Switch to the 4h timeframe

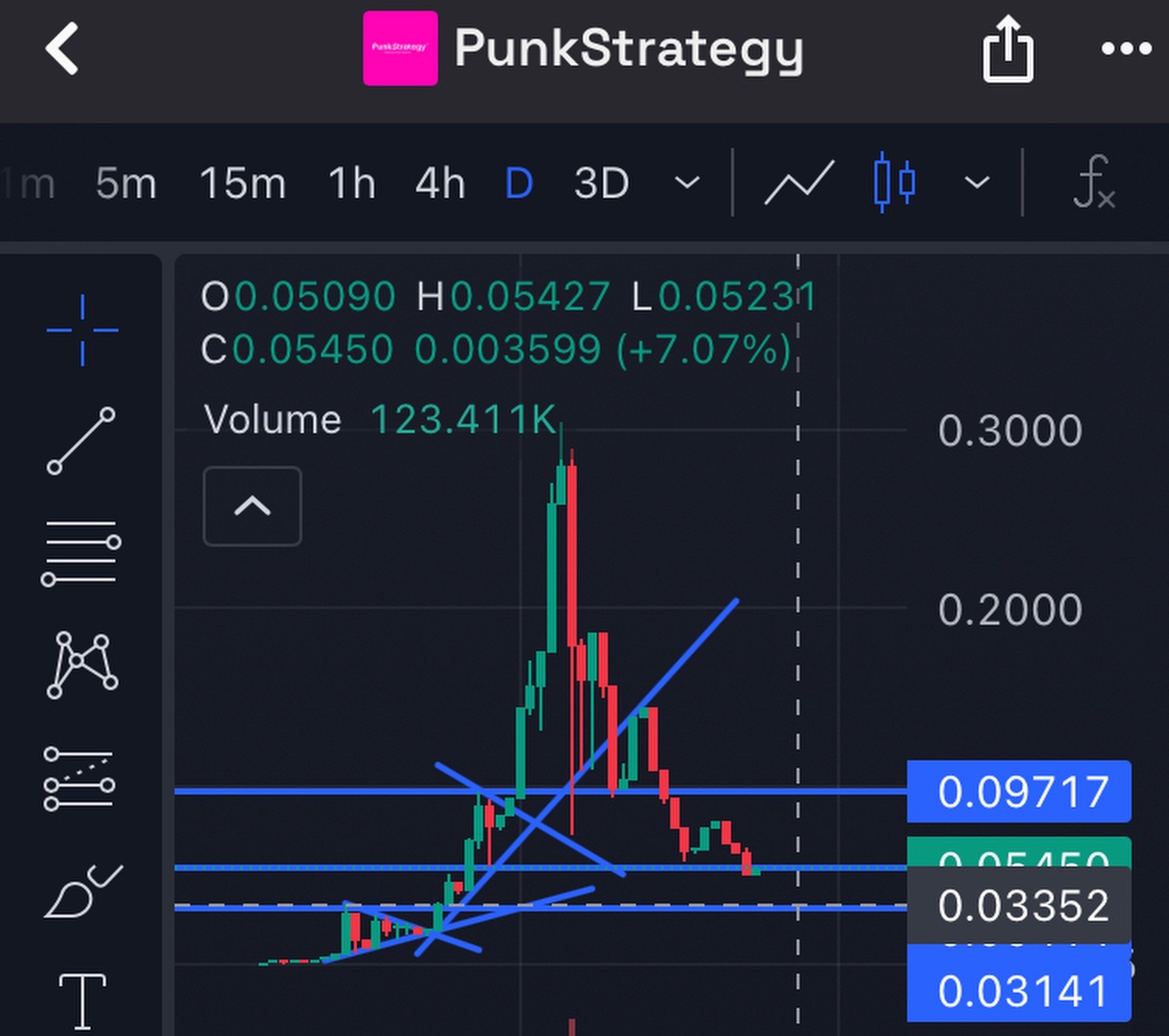point(440,183)
